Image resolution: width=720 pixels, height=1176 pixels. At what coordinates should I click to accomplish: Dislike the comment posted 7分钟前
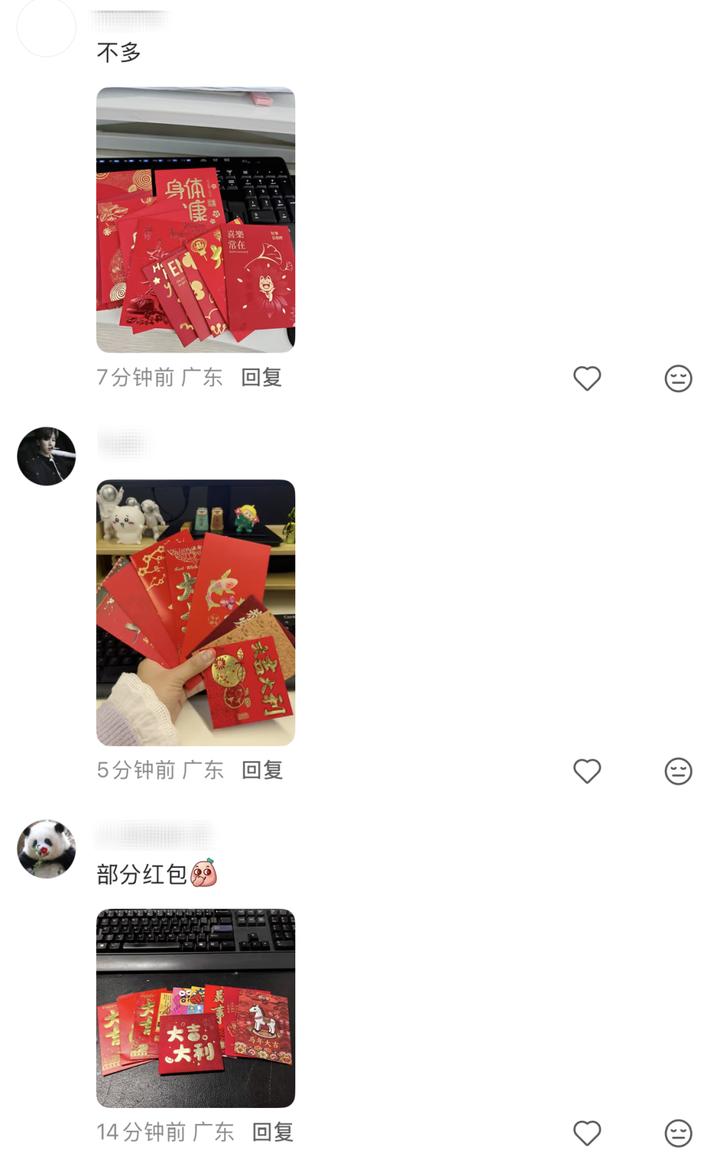click(x=678, y=378)
